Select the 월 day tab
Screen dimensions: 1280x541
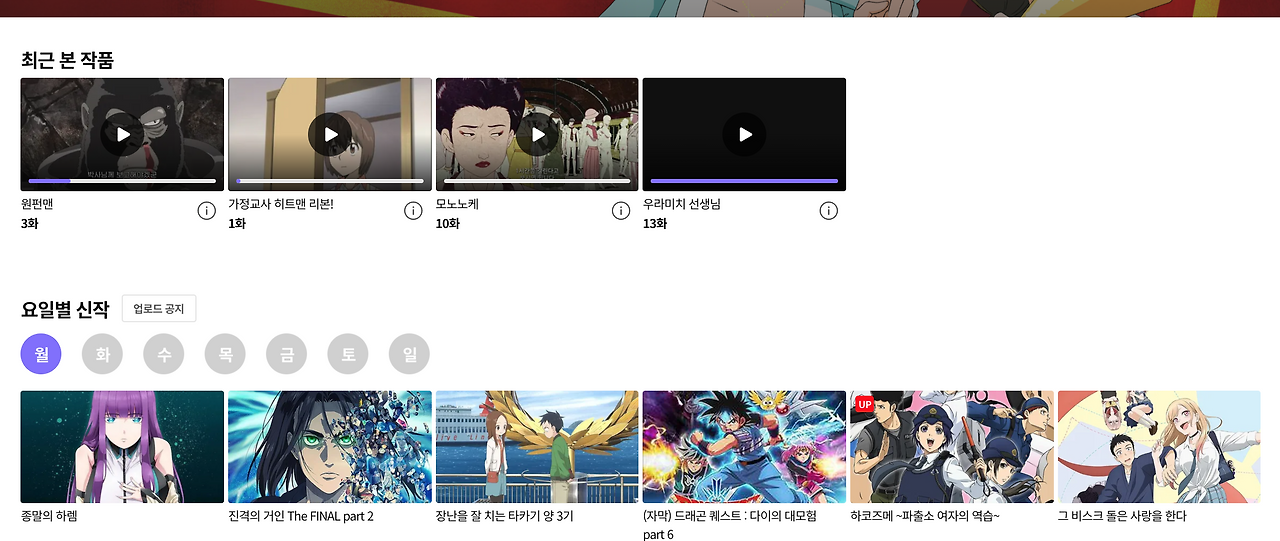(x=41, y=354)
